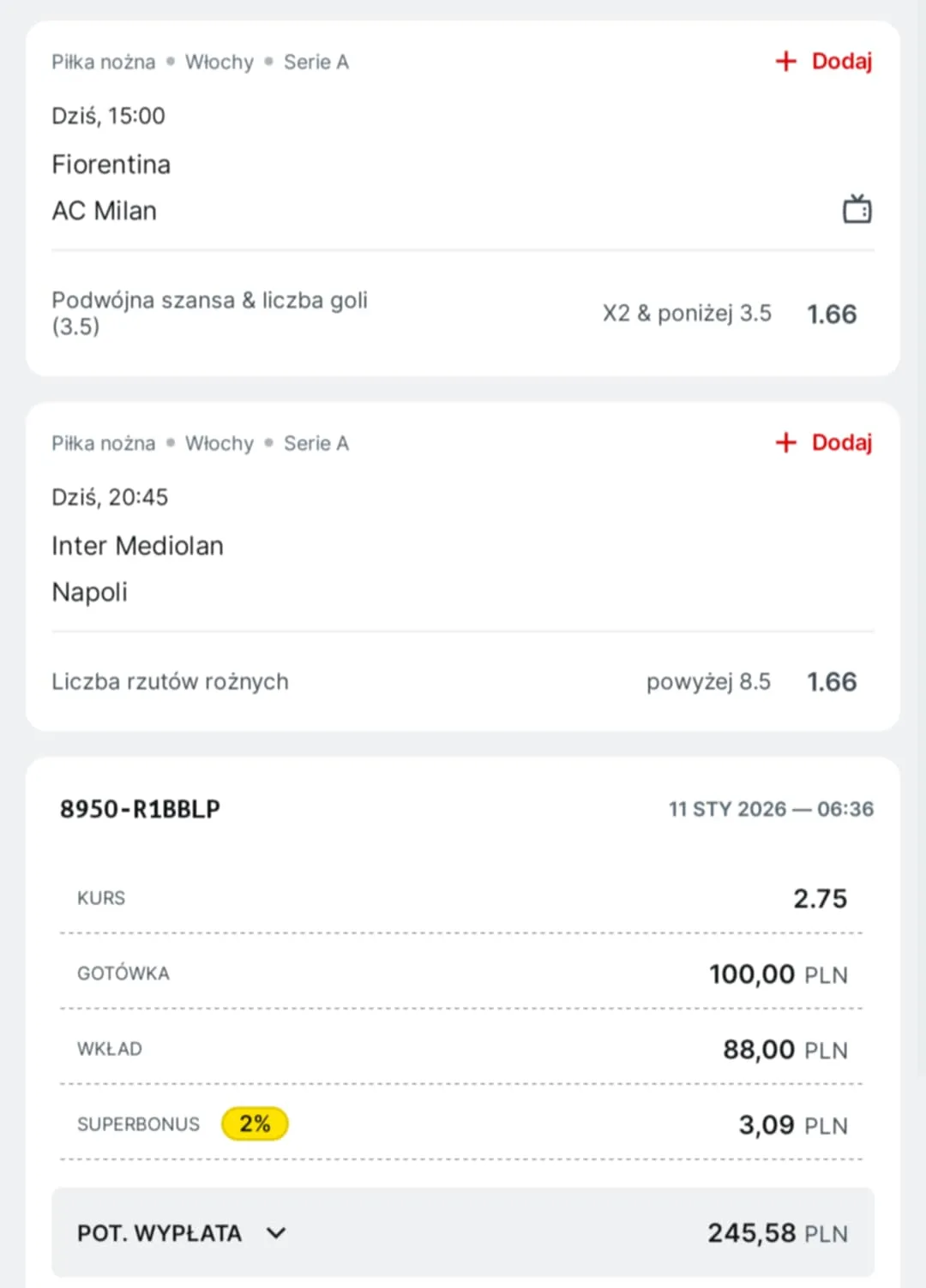
Task: Click the Podwójna szansa & liczba goli market
Action: point(209,312)
